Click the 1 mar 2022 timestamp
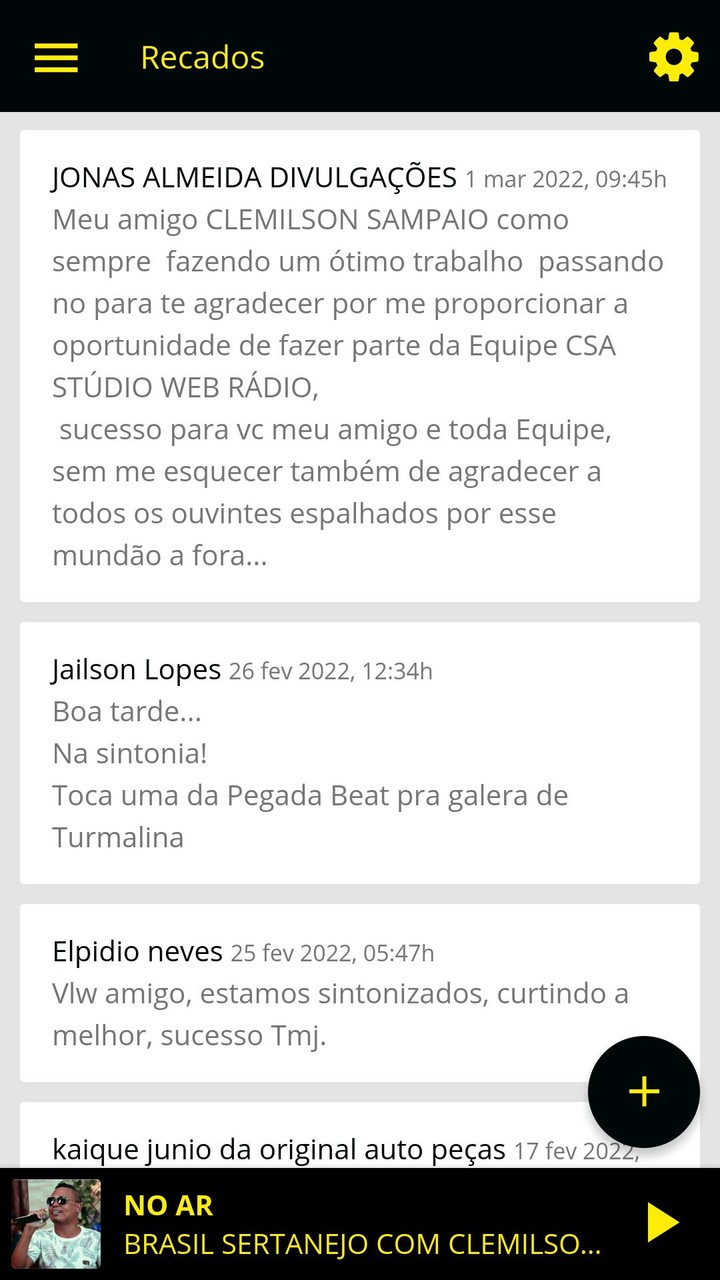720x1280 pixels. click(x=568, y=178)
